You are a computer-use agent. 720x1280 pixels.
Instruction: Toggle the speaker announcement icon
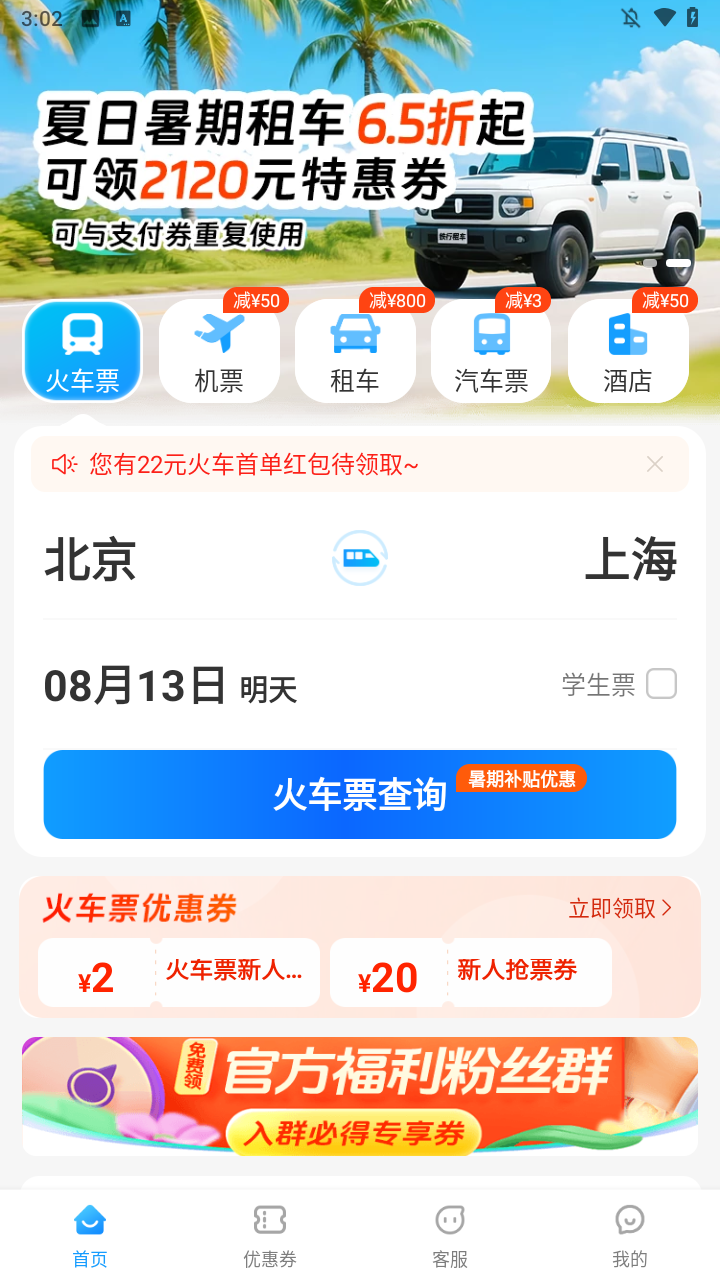pyautogui.click(x=64, y=463)
